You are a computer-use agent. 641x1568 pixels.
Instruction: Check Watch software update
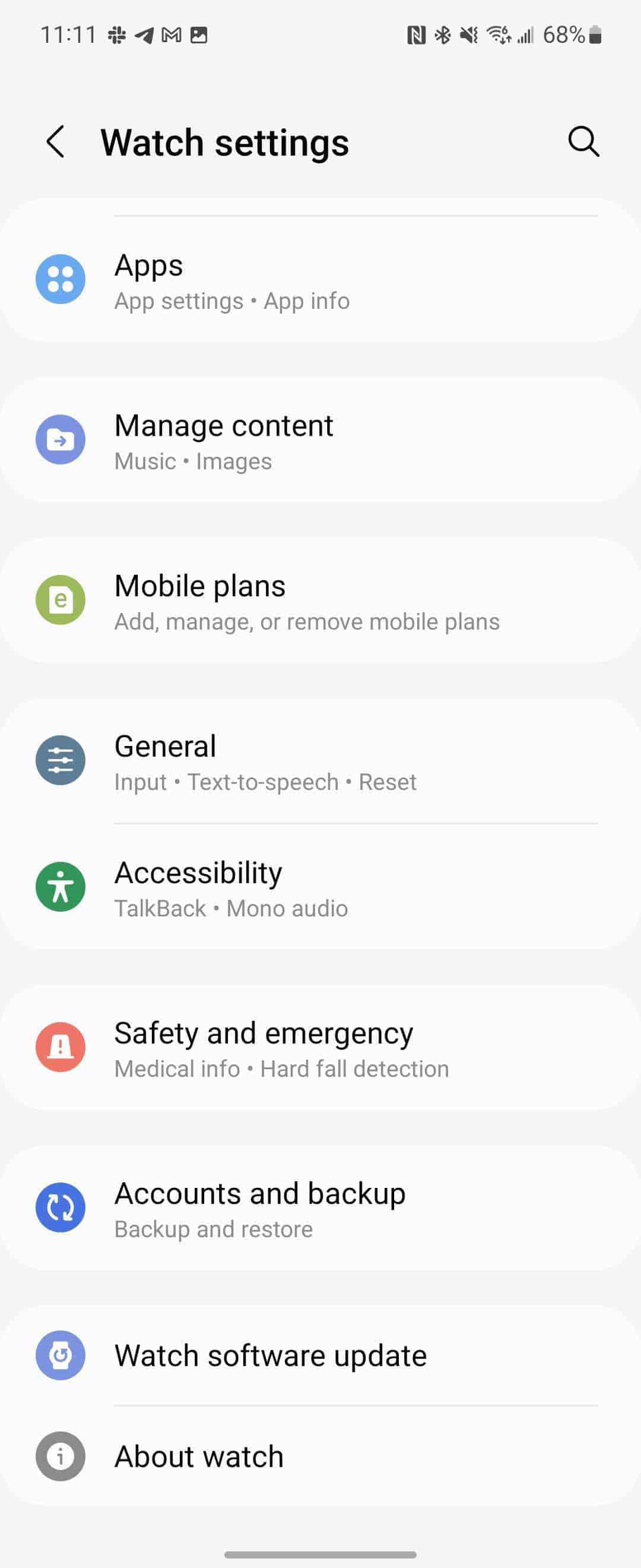coord(320,1355)
